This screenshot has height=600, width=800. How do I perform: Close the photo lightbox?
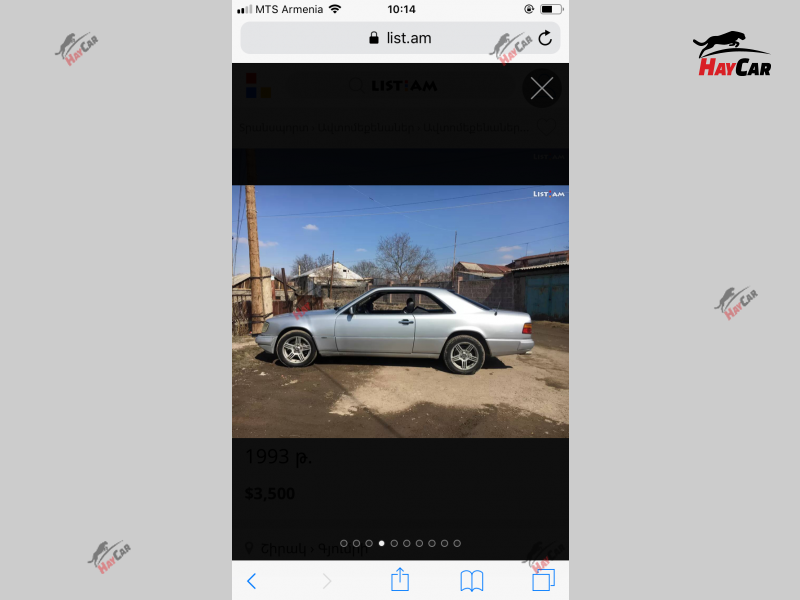click(541, 89)
